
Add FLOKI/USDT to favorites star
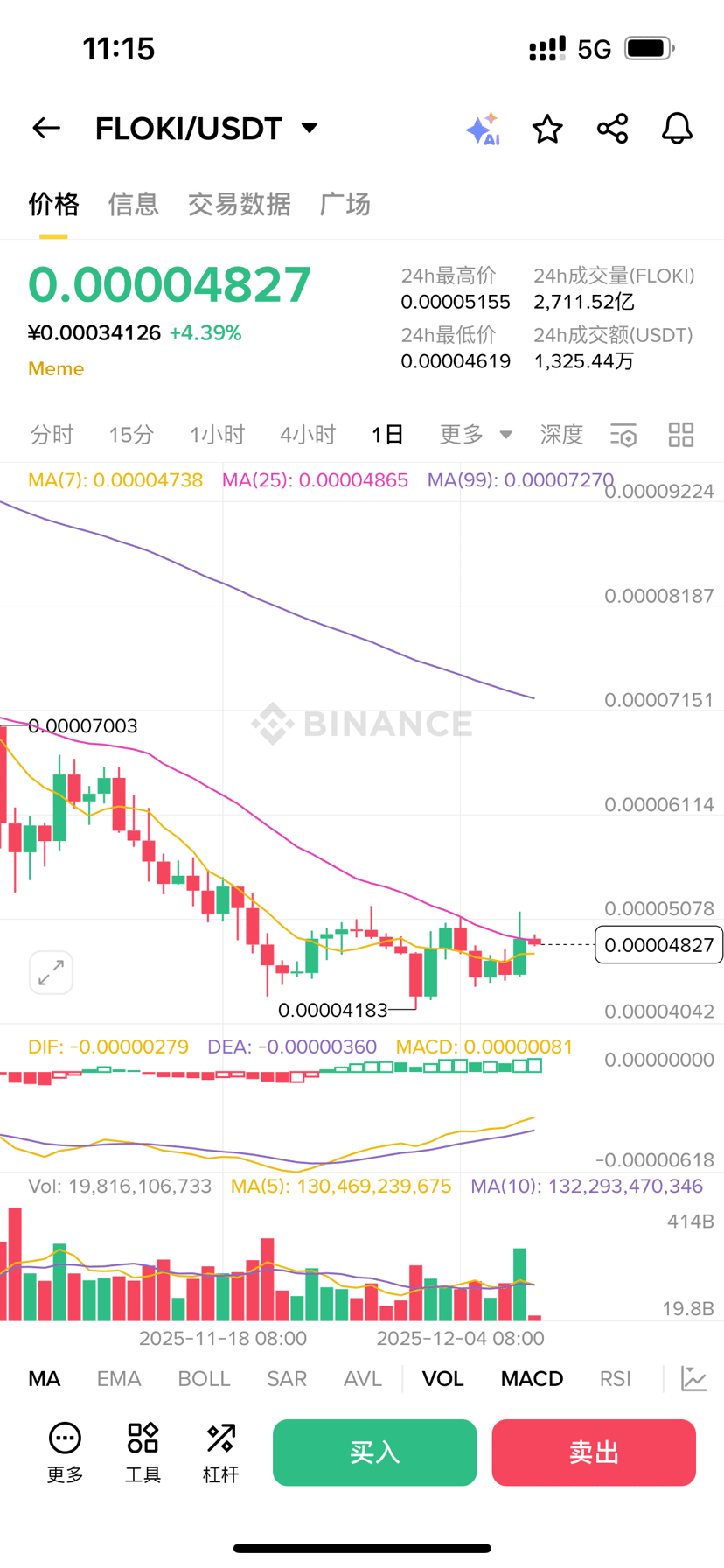(x=547, y=129)
